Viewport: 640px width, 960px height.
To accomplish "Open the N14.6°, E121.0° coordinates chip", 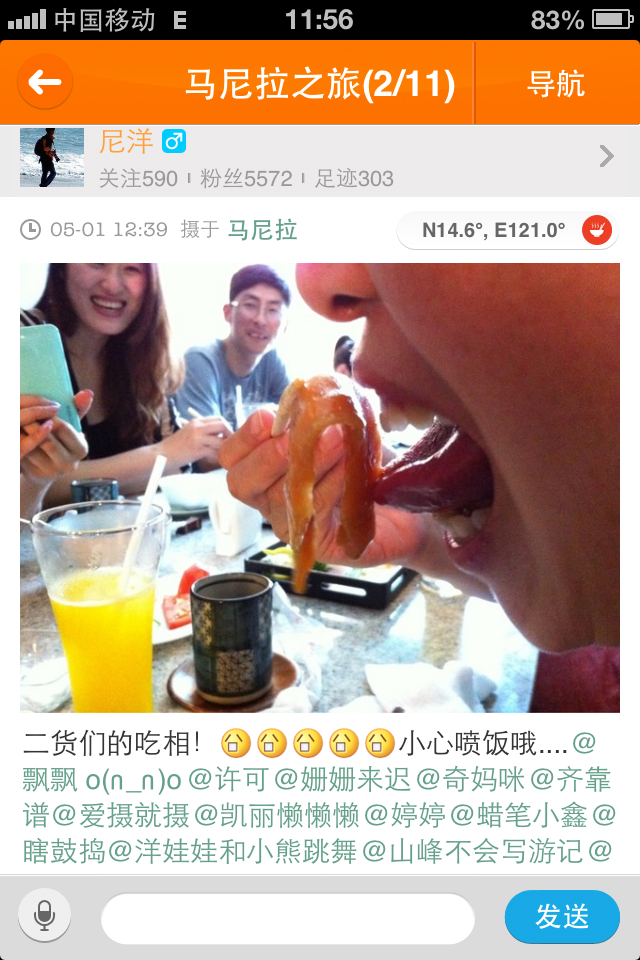I will (506, 230).
